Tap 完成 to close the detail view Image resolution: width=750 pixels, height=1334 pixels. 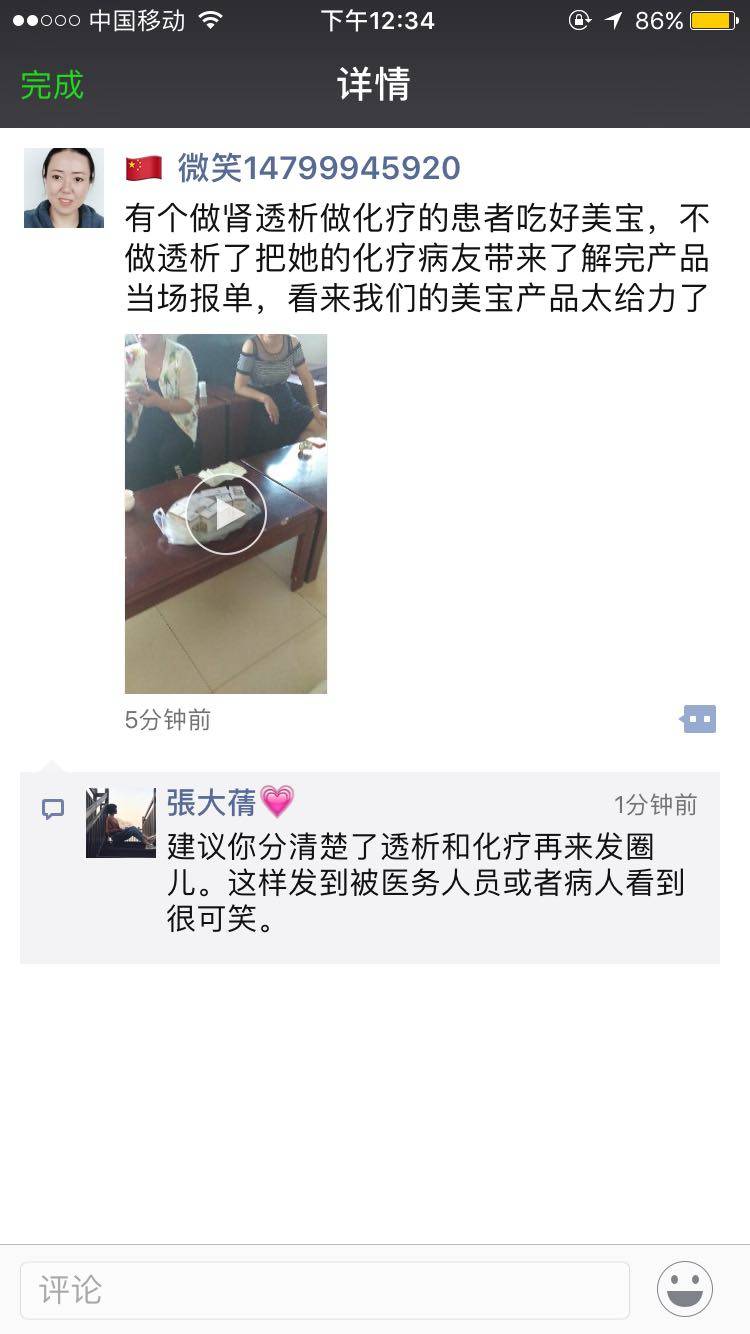point(52,85)
